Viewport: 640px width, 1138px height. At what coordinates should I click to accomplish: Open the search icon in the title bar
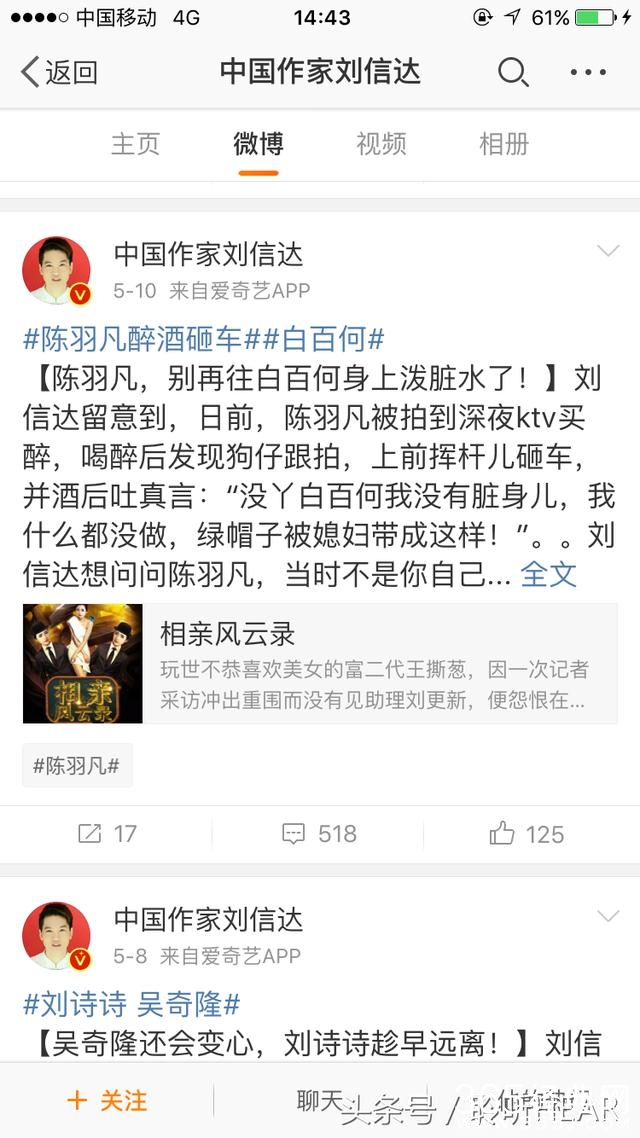tap(513, 72)
